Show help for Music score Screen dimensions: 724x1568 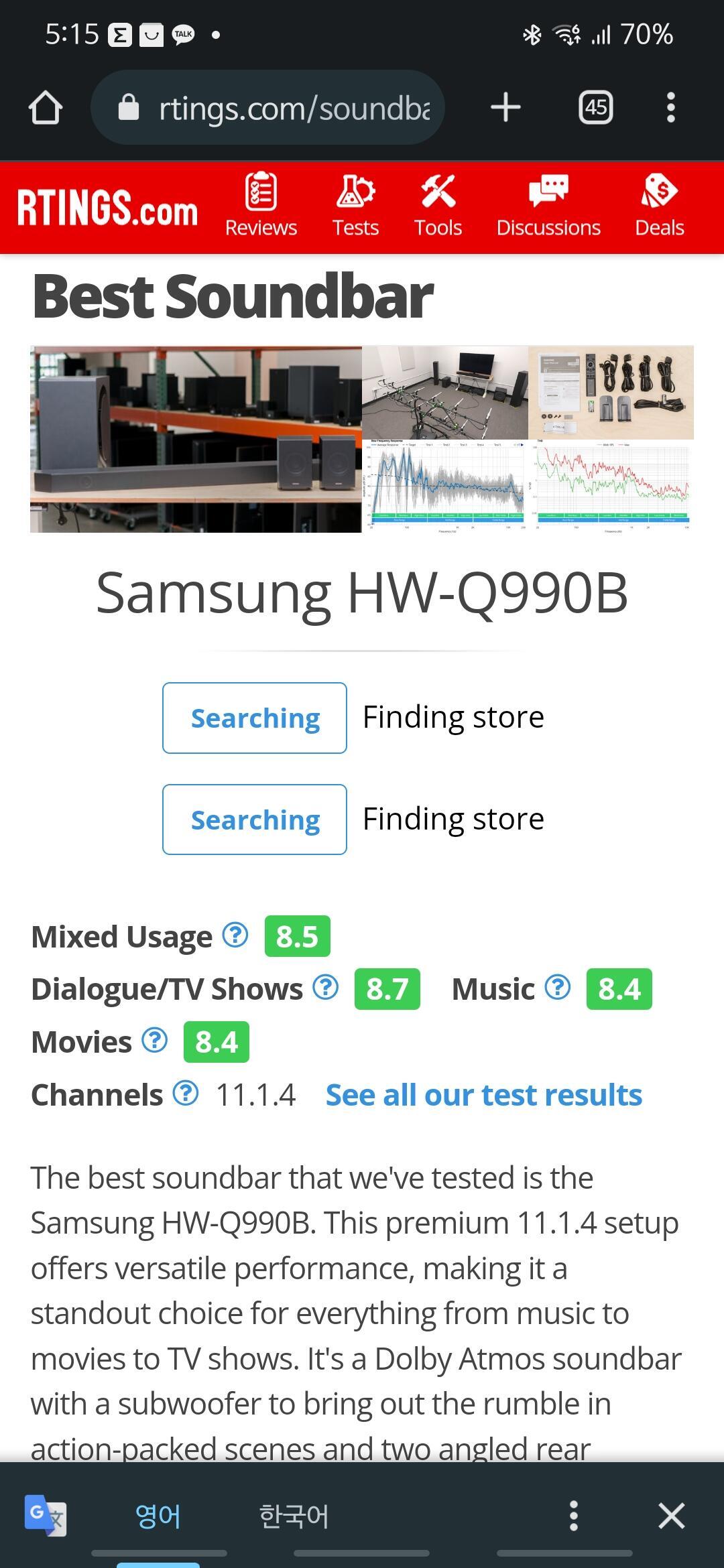point(558,987)
